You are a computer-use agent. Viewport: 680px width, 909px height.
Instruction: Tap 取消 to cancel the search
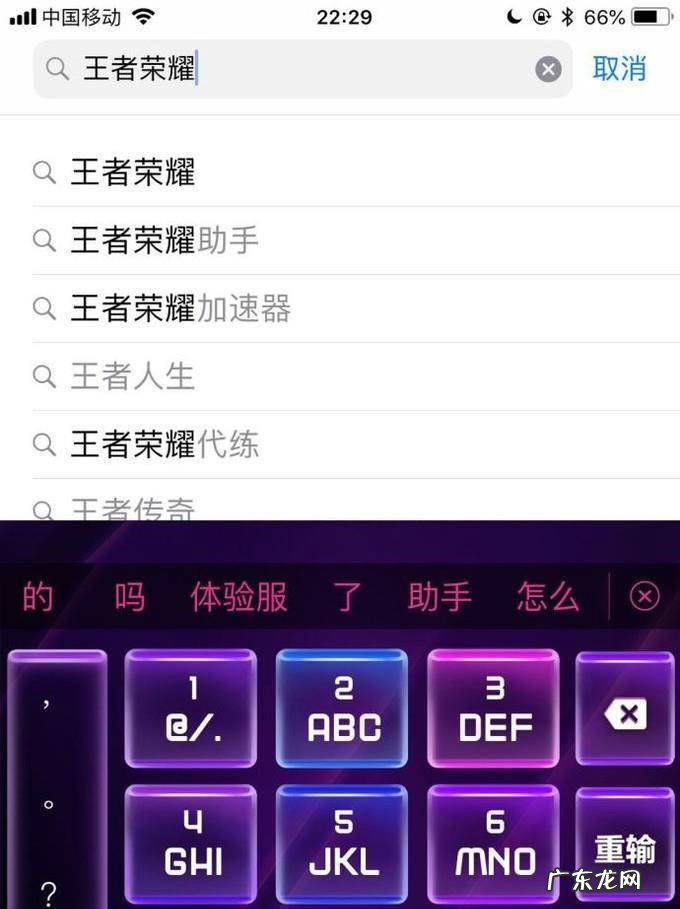tap(619, 69)
